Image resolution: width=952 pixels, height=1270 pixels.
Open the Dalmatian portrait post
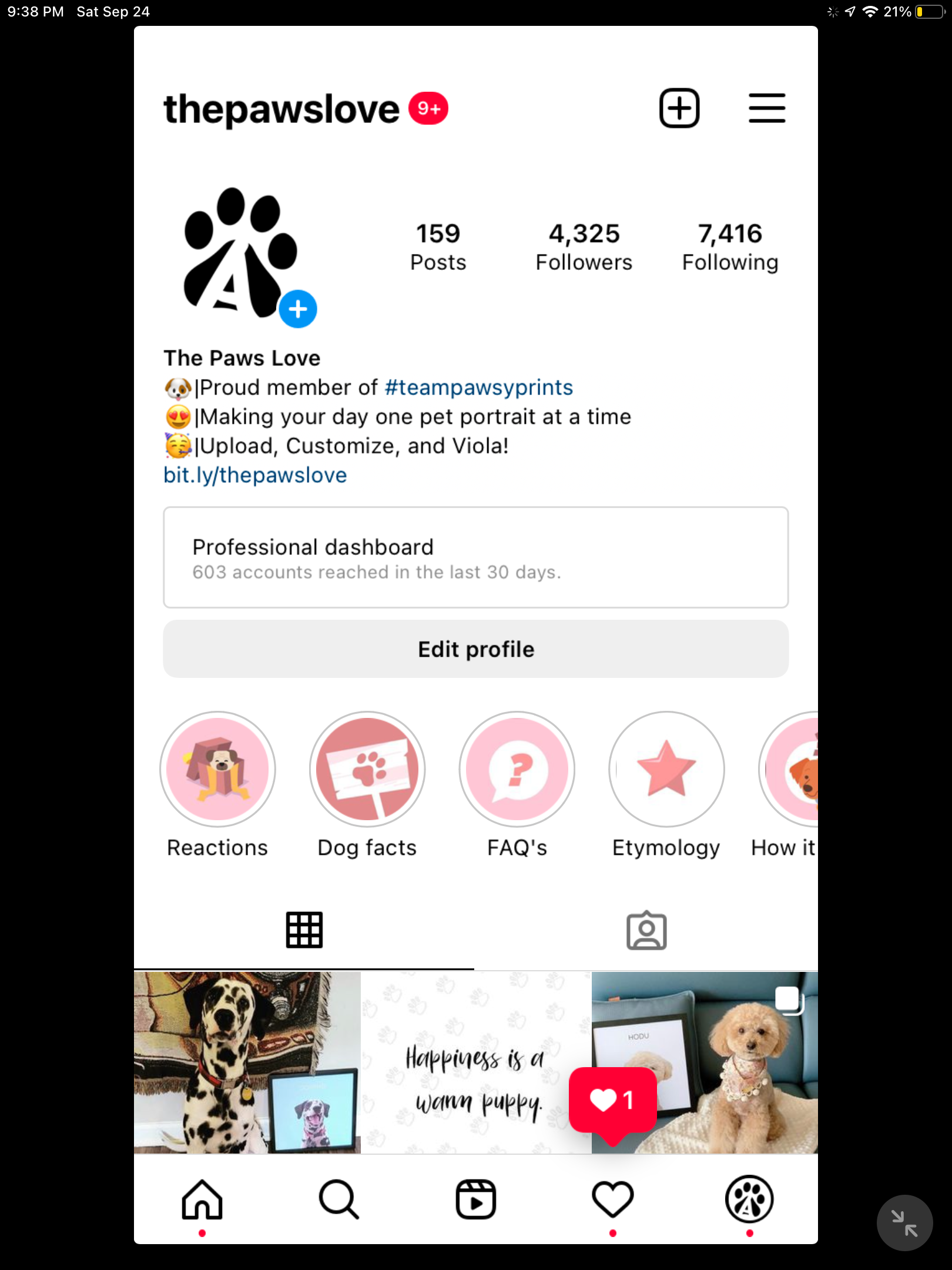tap(247, 1062)
